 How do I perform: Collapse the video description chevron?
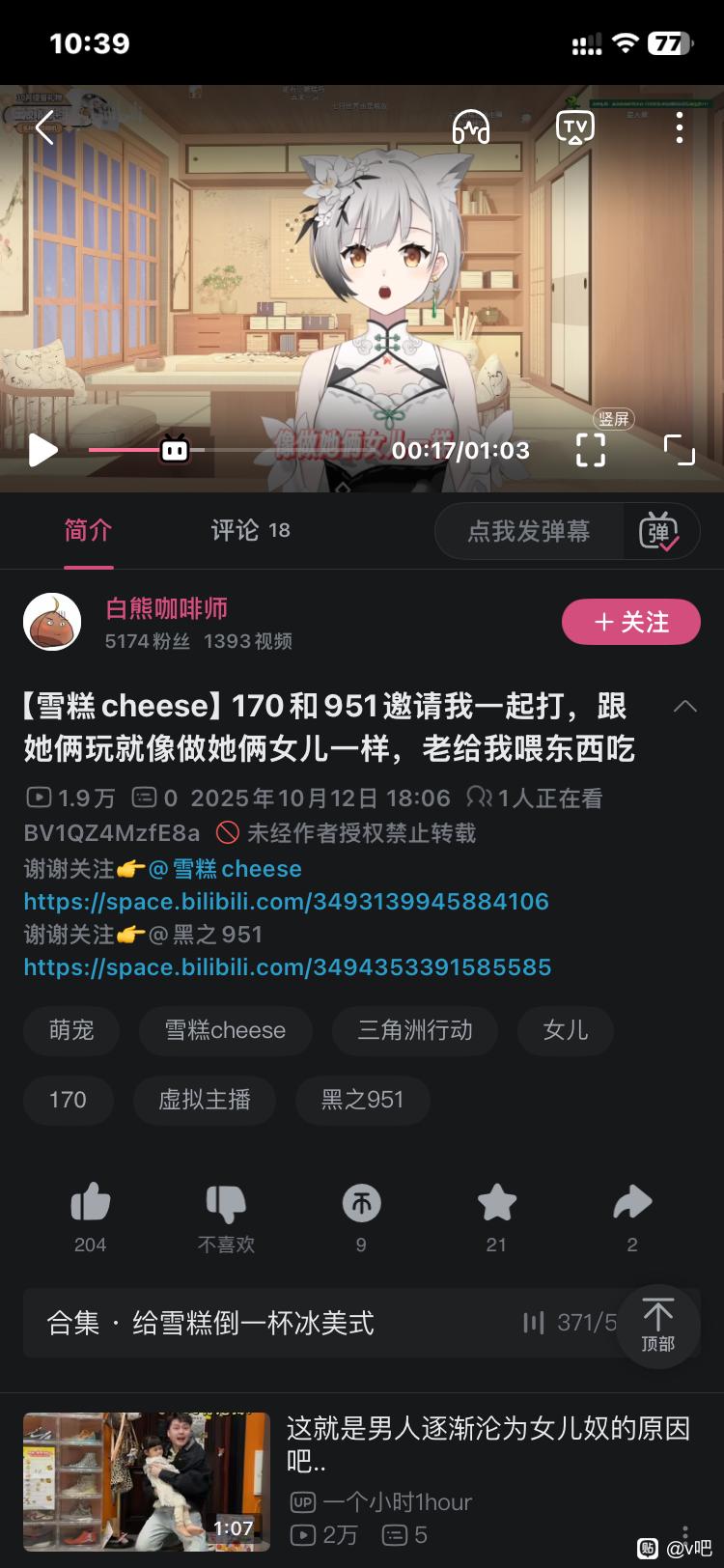click(x=684, y=706)
